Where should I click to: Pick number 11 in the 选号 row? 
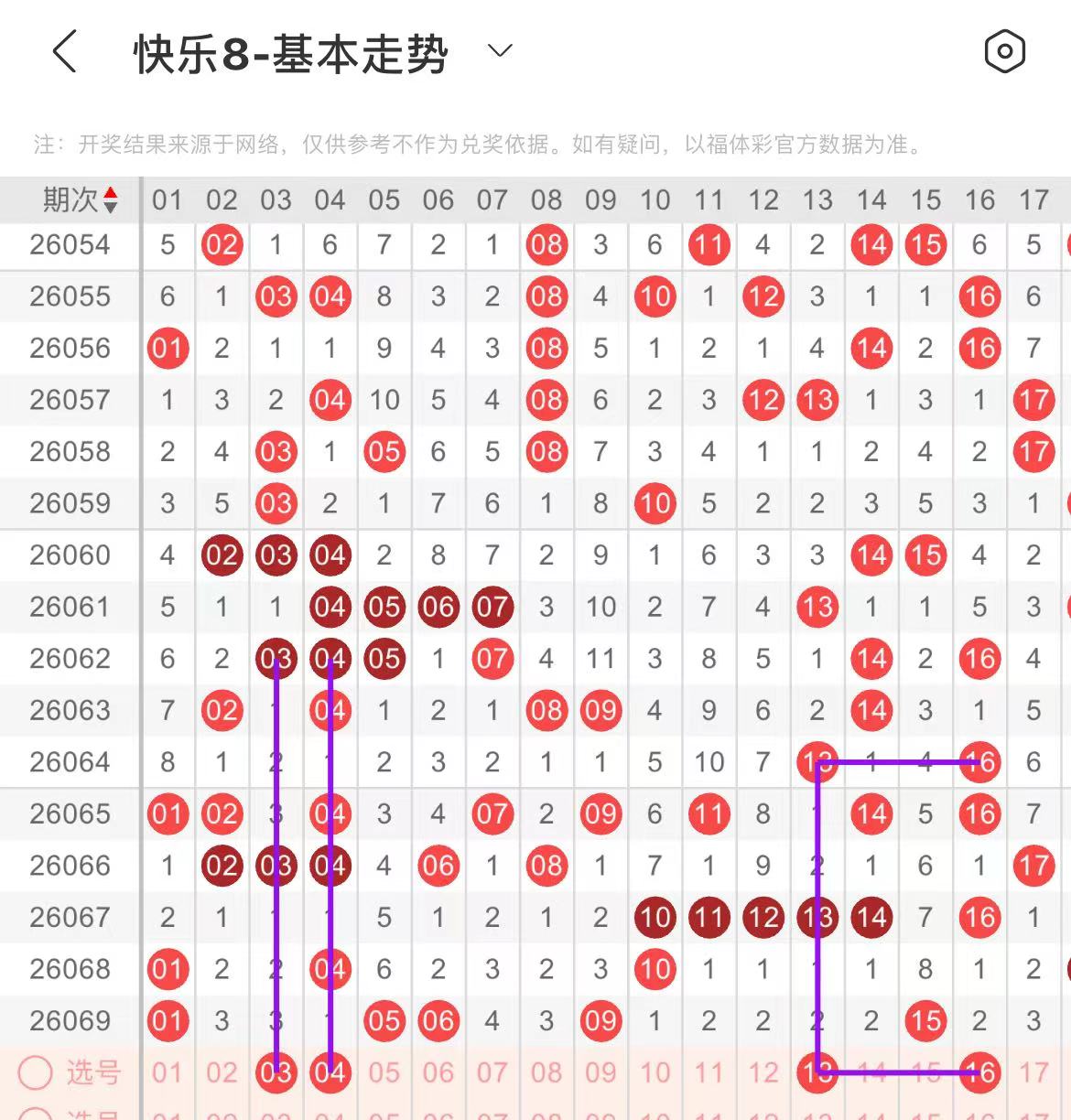[x=709, y=1072]
